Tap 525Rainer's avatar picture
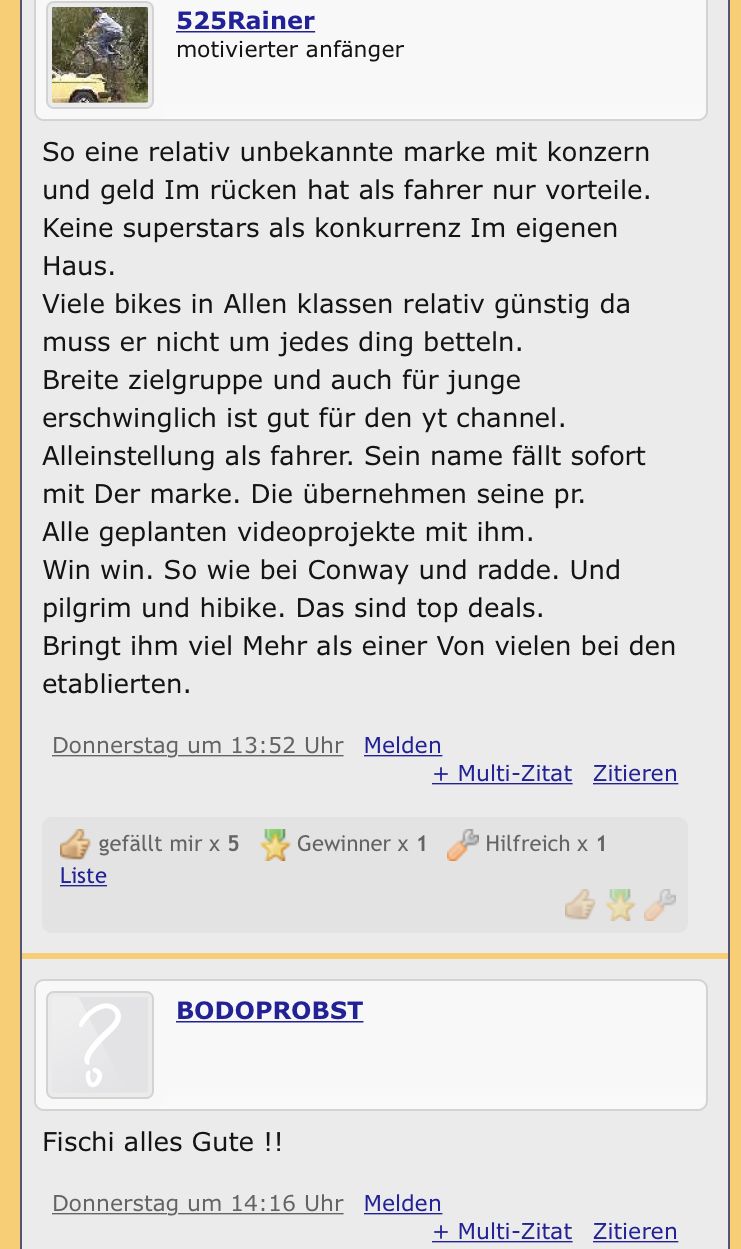Viewport: 741px width, 1249px height. click(100, 55)
